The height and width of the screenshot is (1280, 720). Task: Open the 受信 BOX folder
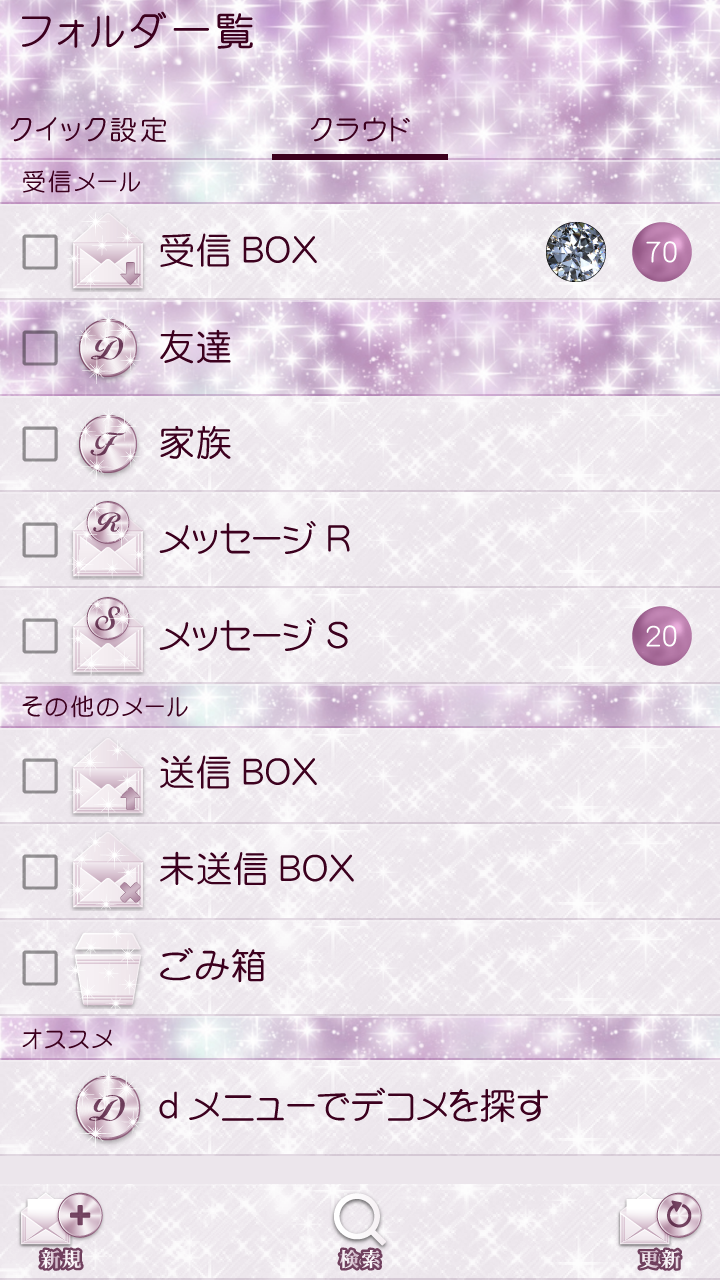(238, 252)
